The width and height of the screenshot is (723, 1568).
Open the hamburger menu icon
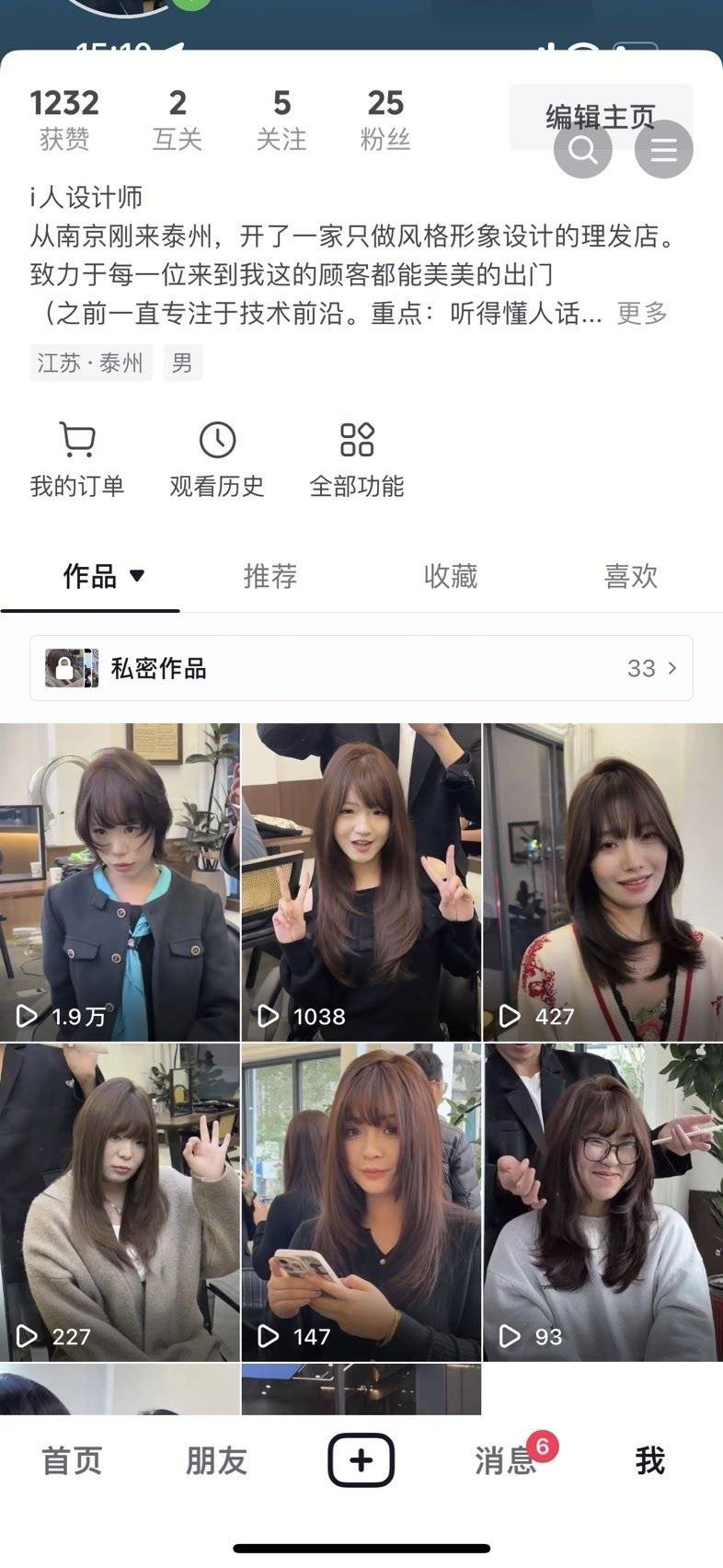click(x=663, y=149)
